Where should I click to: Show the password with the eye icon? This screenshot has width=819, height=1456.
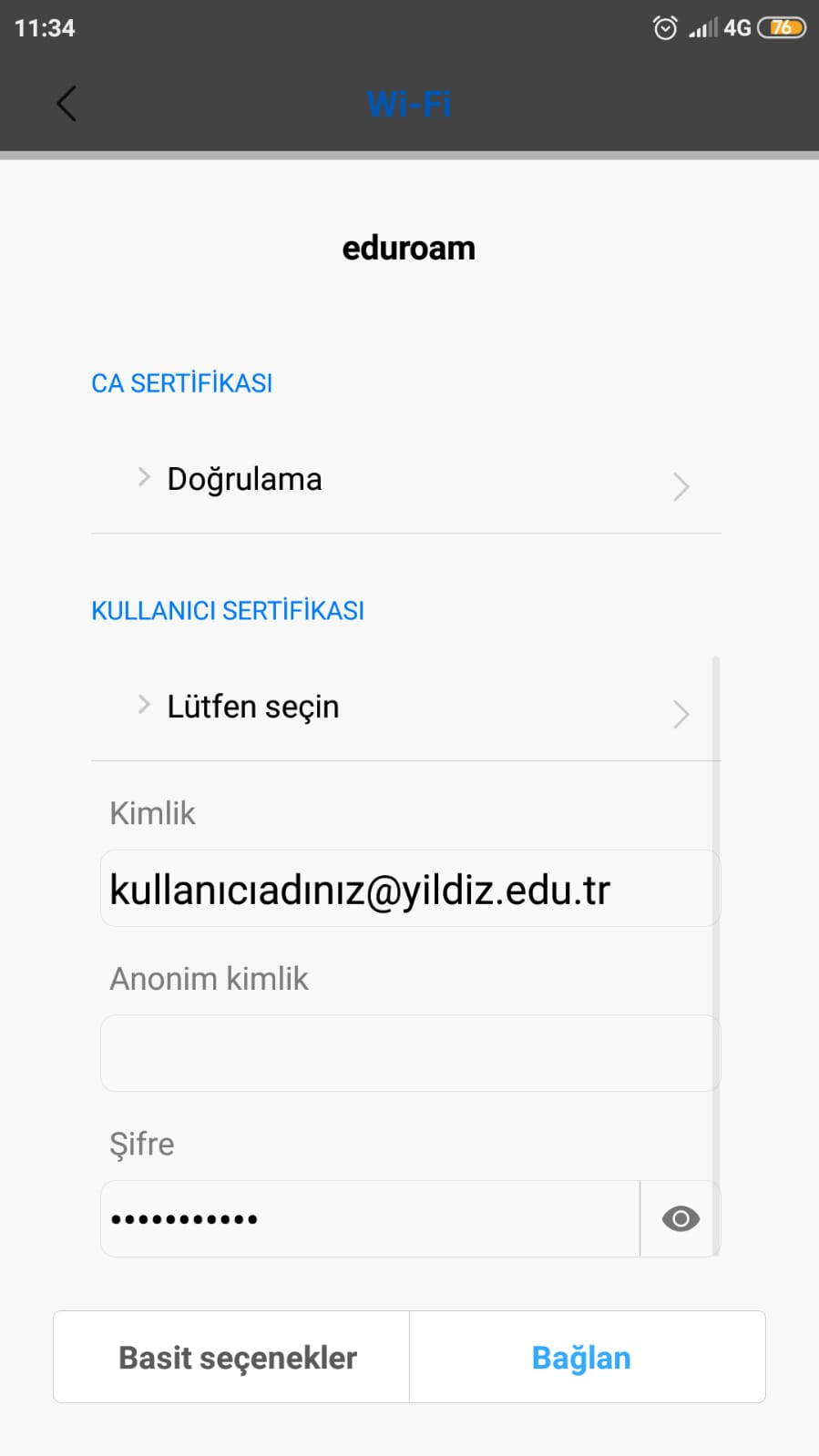click(x=681, y=1219)
